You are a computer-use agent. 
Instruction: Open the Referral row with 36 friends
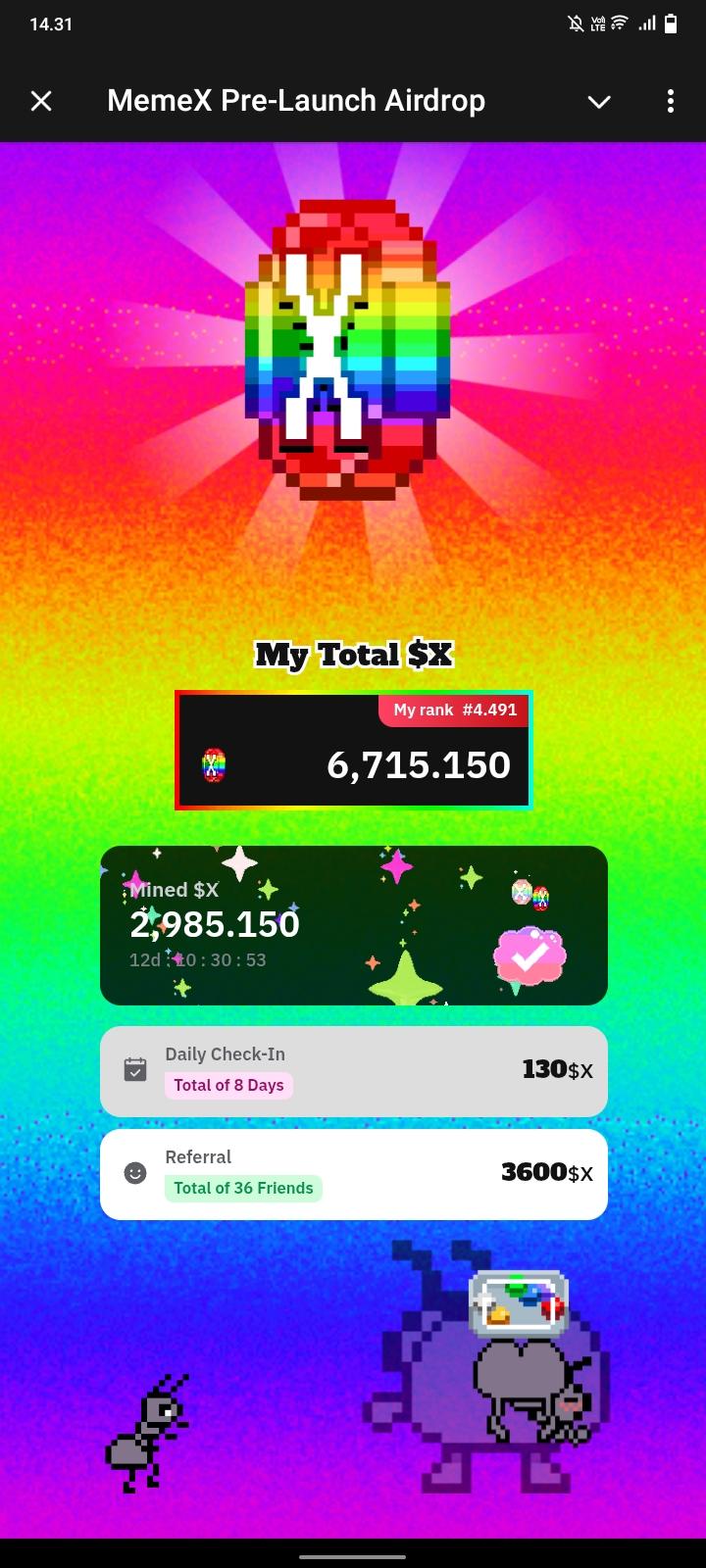tap(353, 1174)
